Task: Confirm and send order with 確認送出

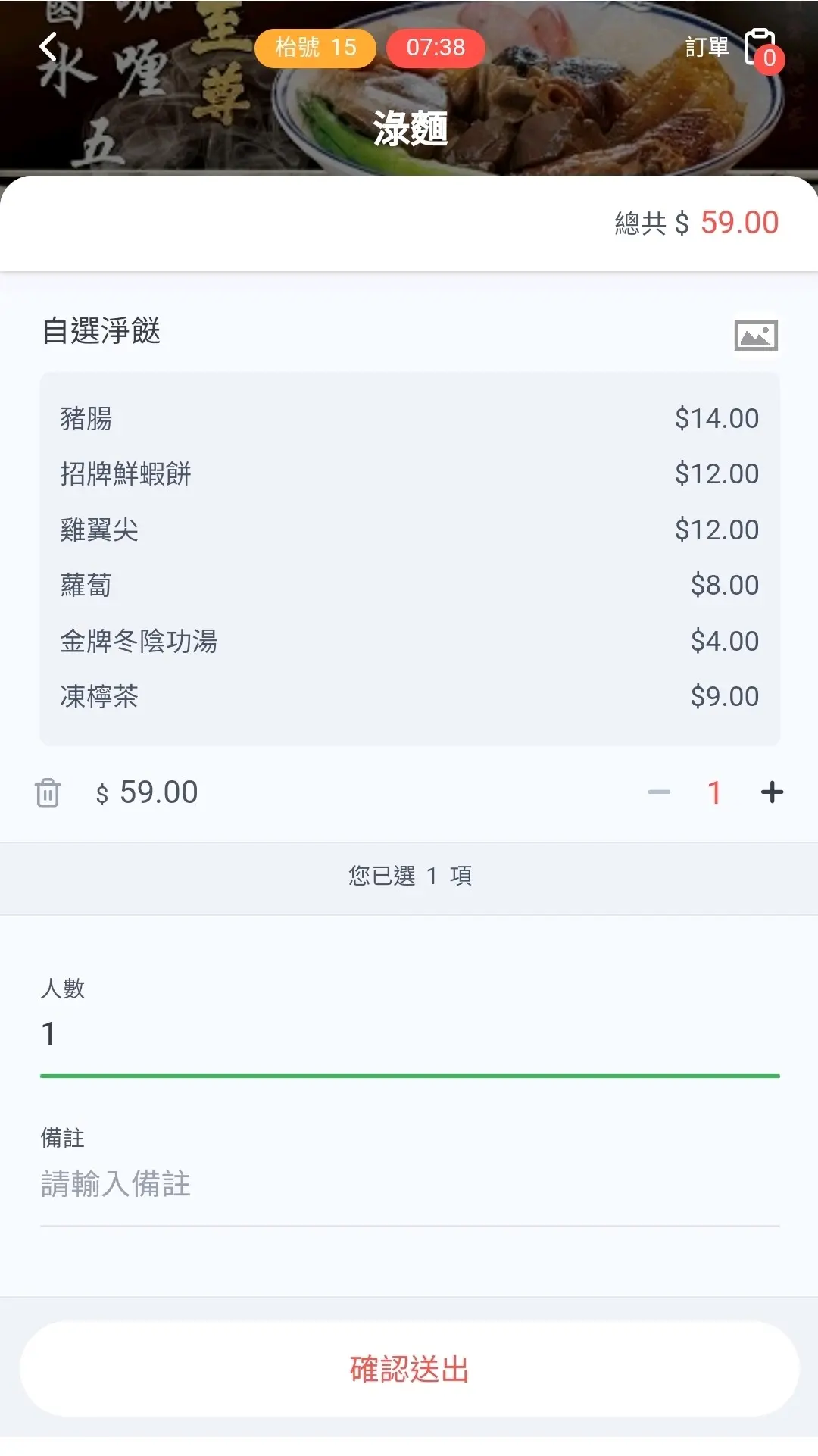Action: [x=409, y=1370]
